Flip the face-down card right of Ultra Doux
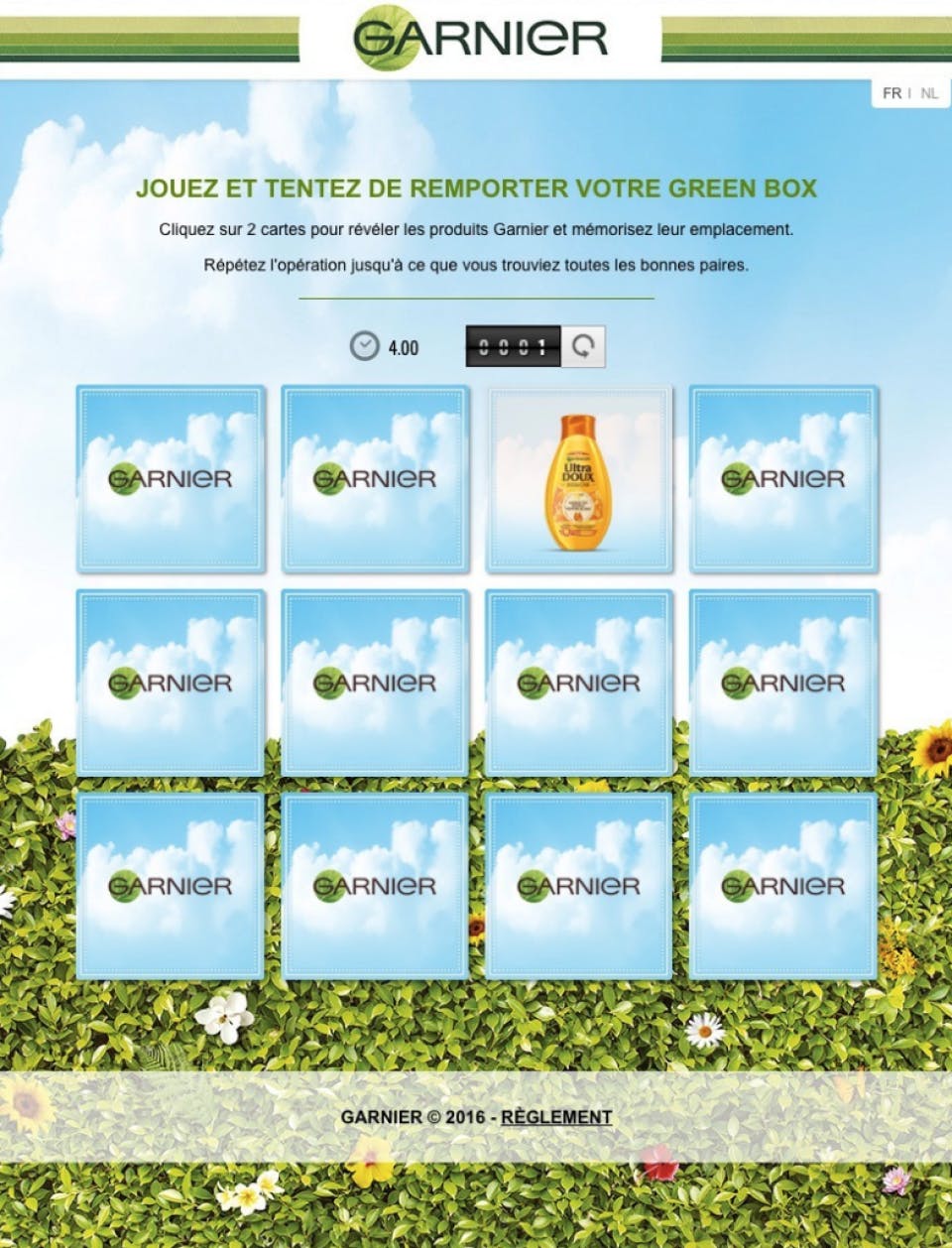 (x=783, y=480)
